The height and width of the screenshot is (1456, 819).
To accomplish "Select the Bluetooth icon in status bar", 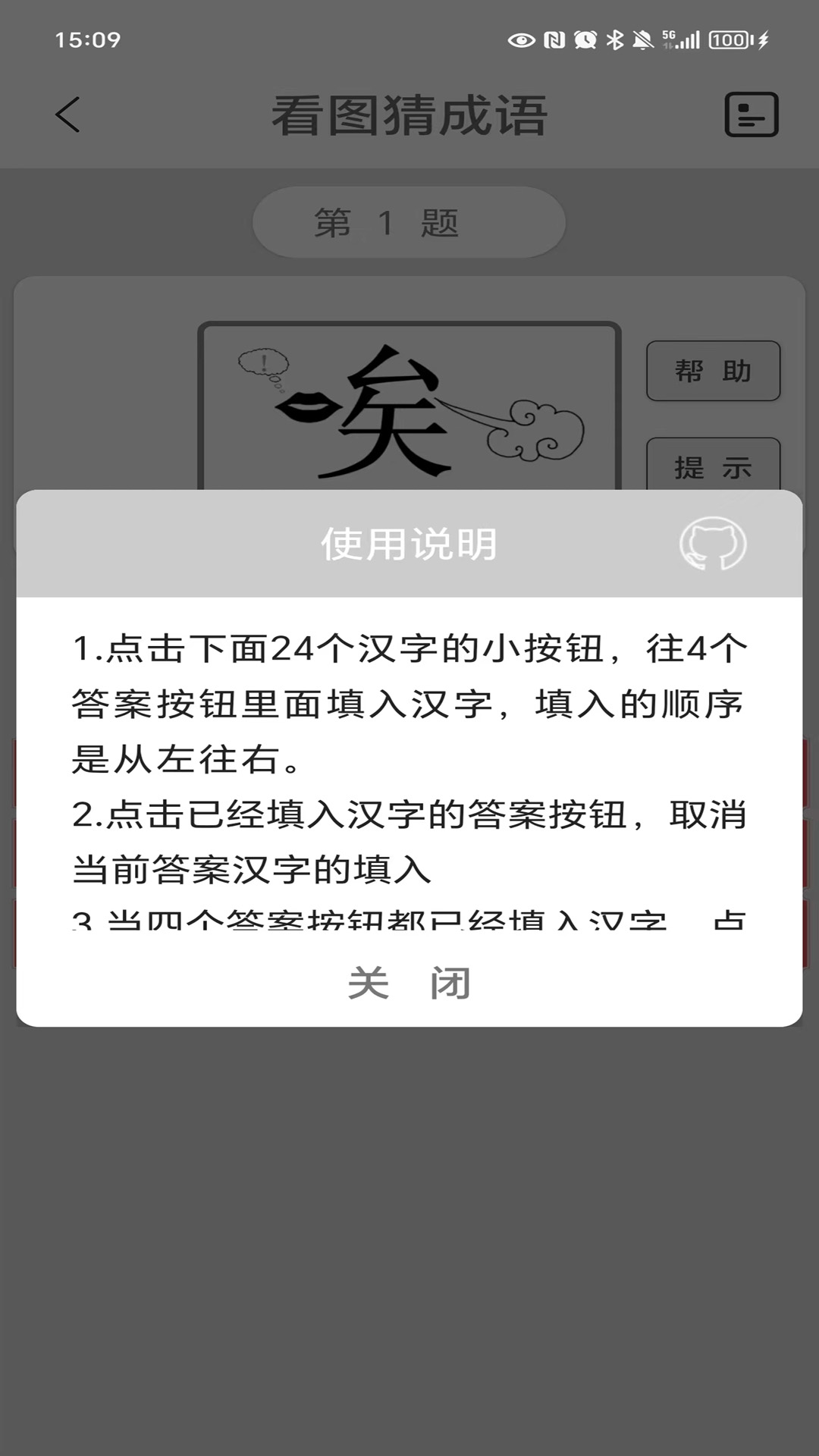I will click(616, 39).
